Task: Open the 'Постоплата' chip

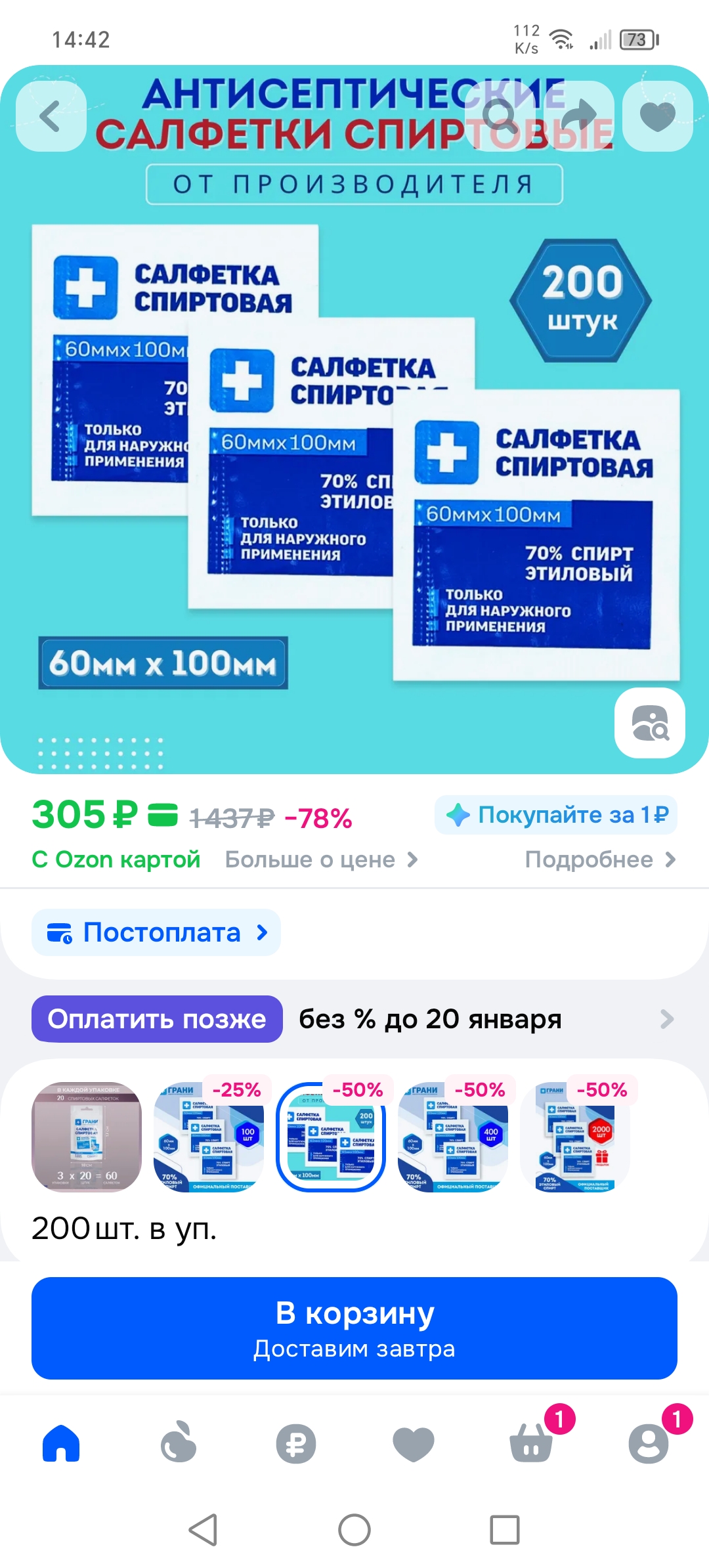Action: pos(156,932)
